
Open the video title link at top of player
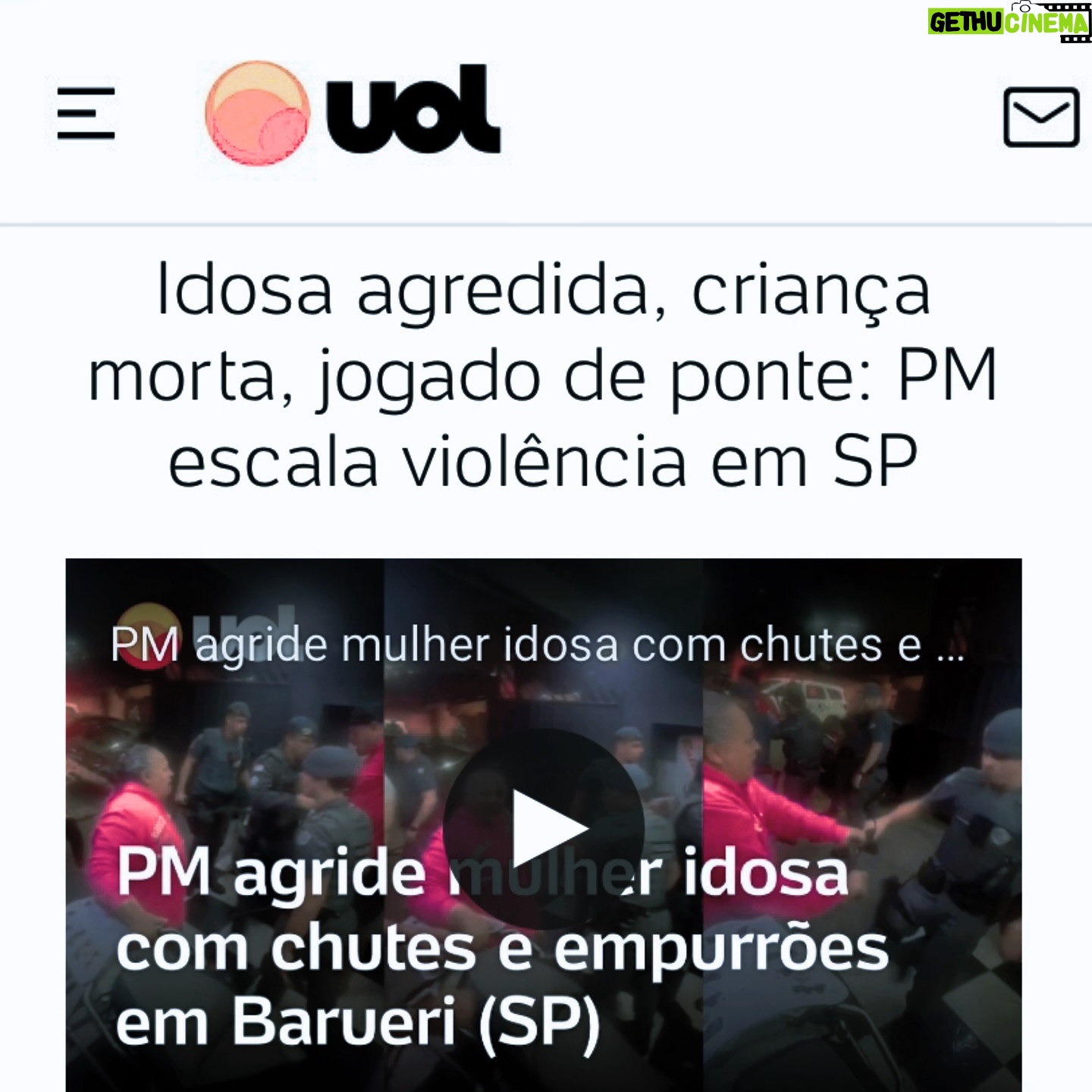(537, 645)
